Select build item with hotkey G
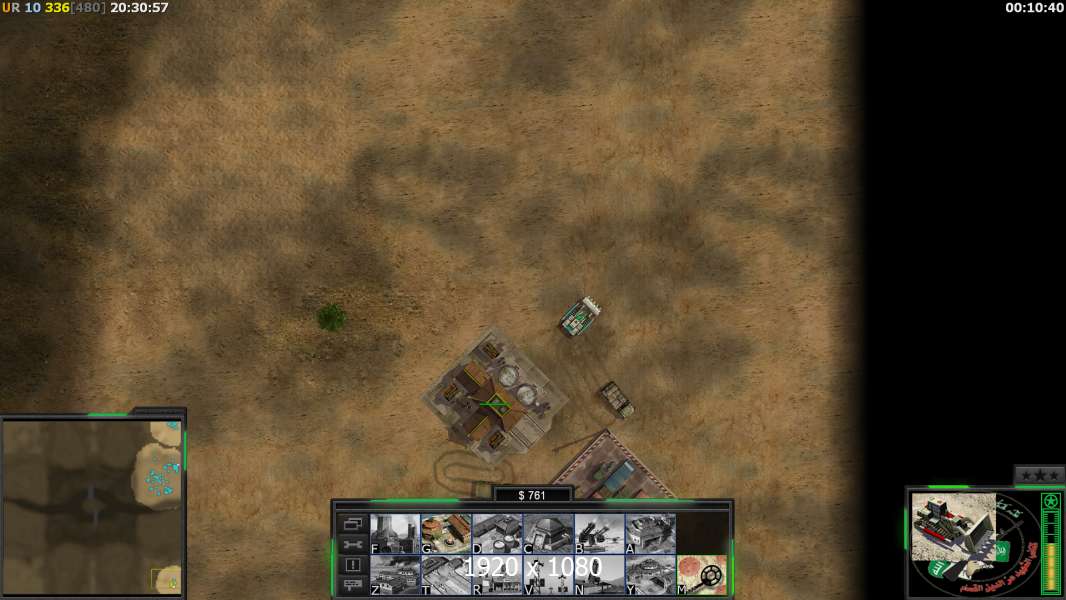 click(446, 533)
